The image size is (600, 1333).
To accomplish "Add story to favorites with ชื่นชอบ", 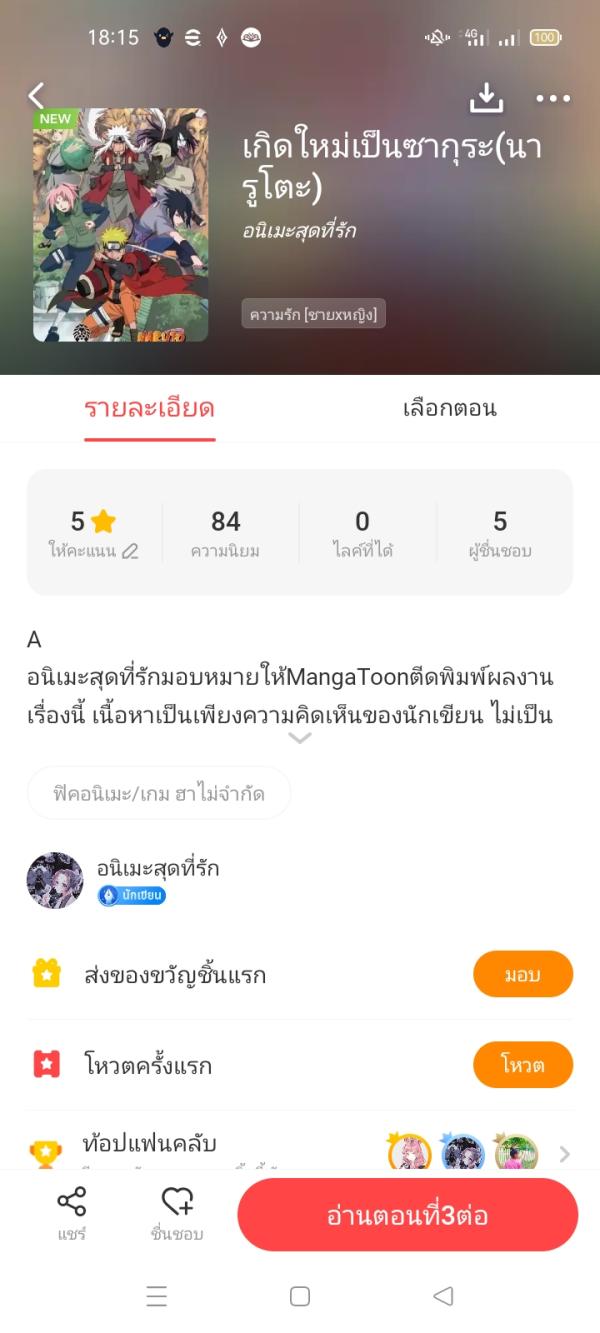I will pos(177,1213).
